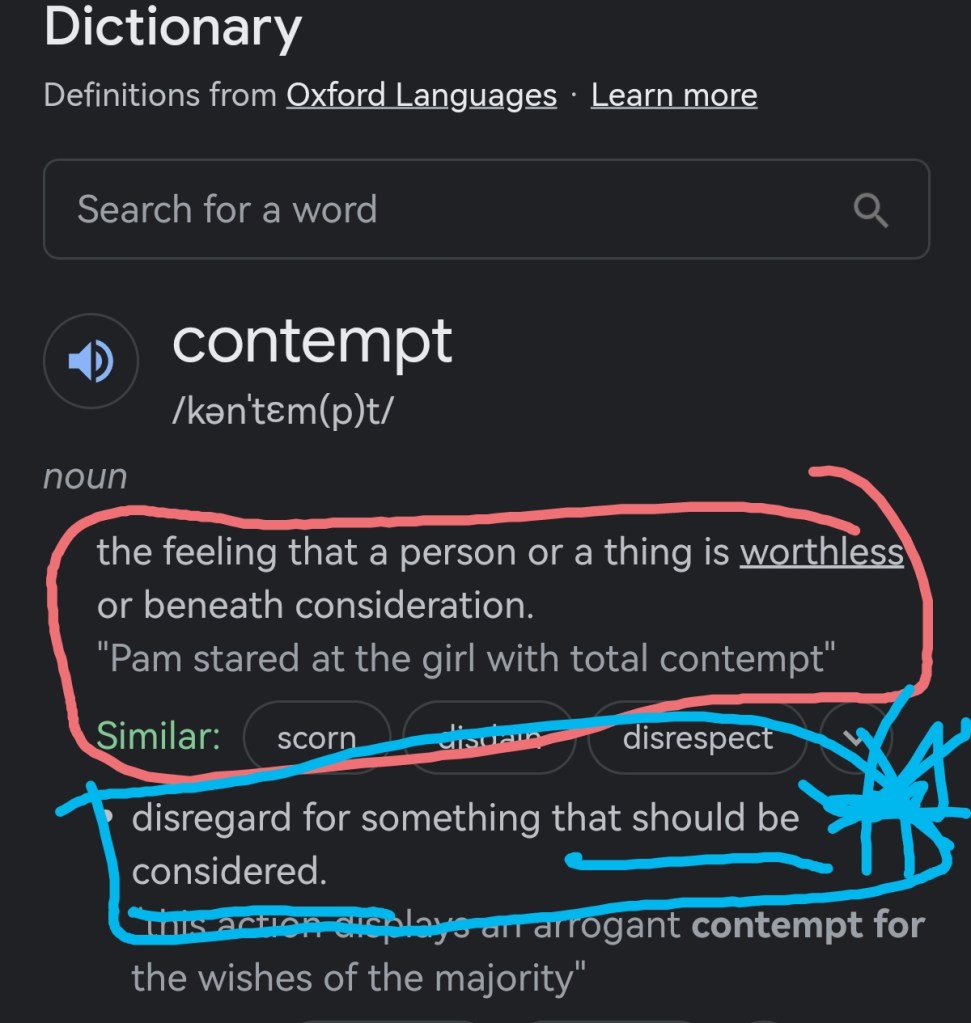Tap the Search for a word field
971x1023 pixels.
pos(440,210)
